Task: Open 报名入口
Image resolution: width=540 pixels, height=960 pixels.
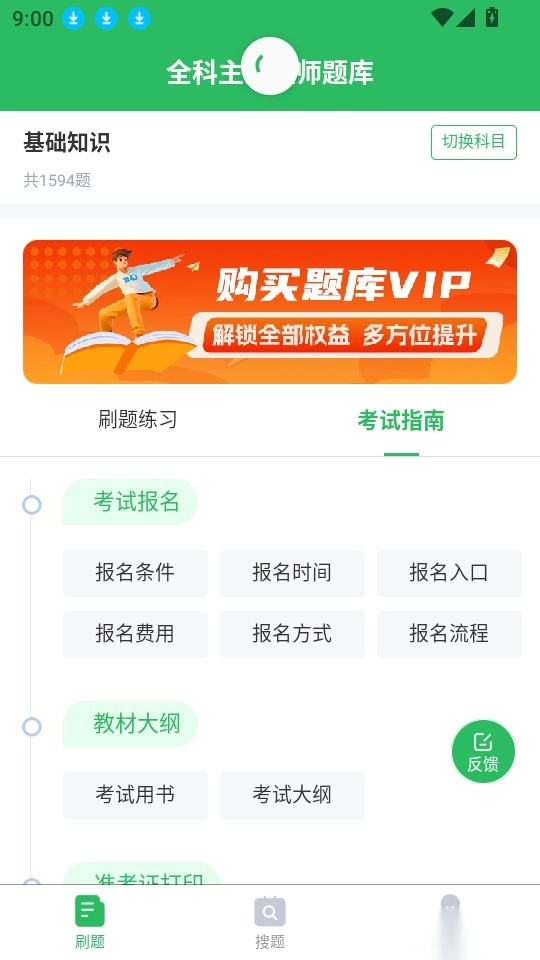Action: coord(449,573)
